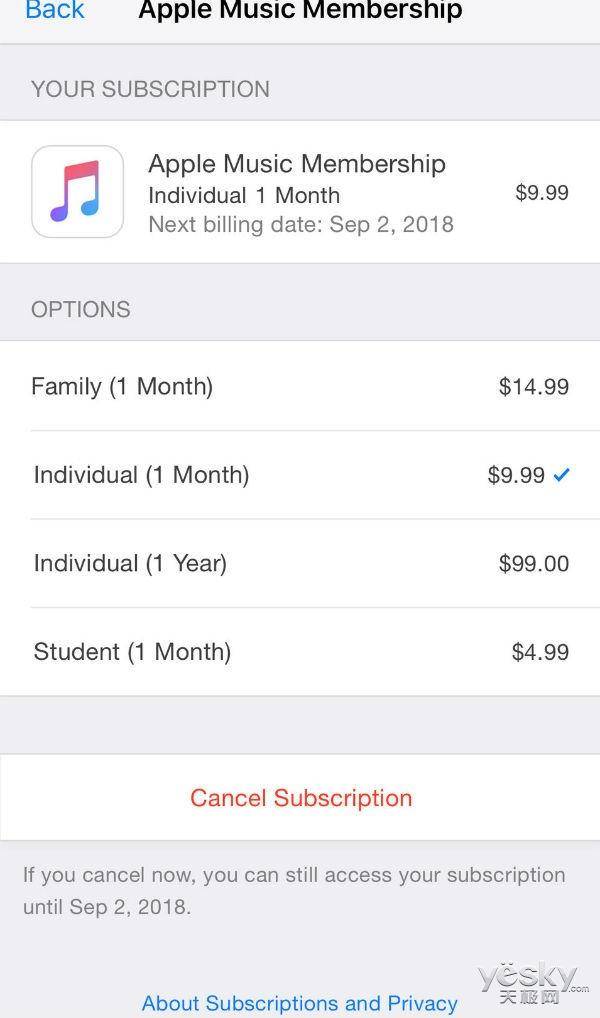Select the Family (1 Month) plan
600x1018 pixels.
pyautogui.click(x=300, y=386)
